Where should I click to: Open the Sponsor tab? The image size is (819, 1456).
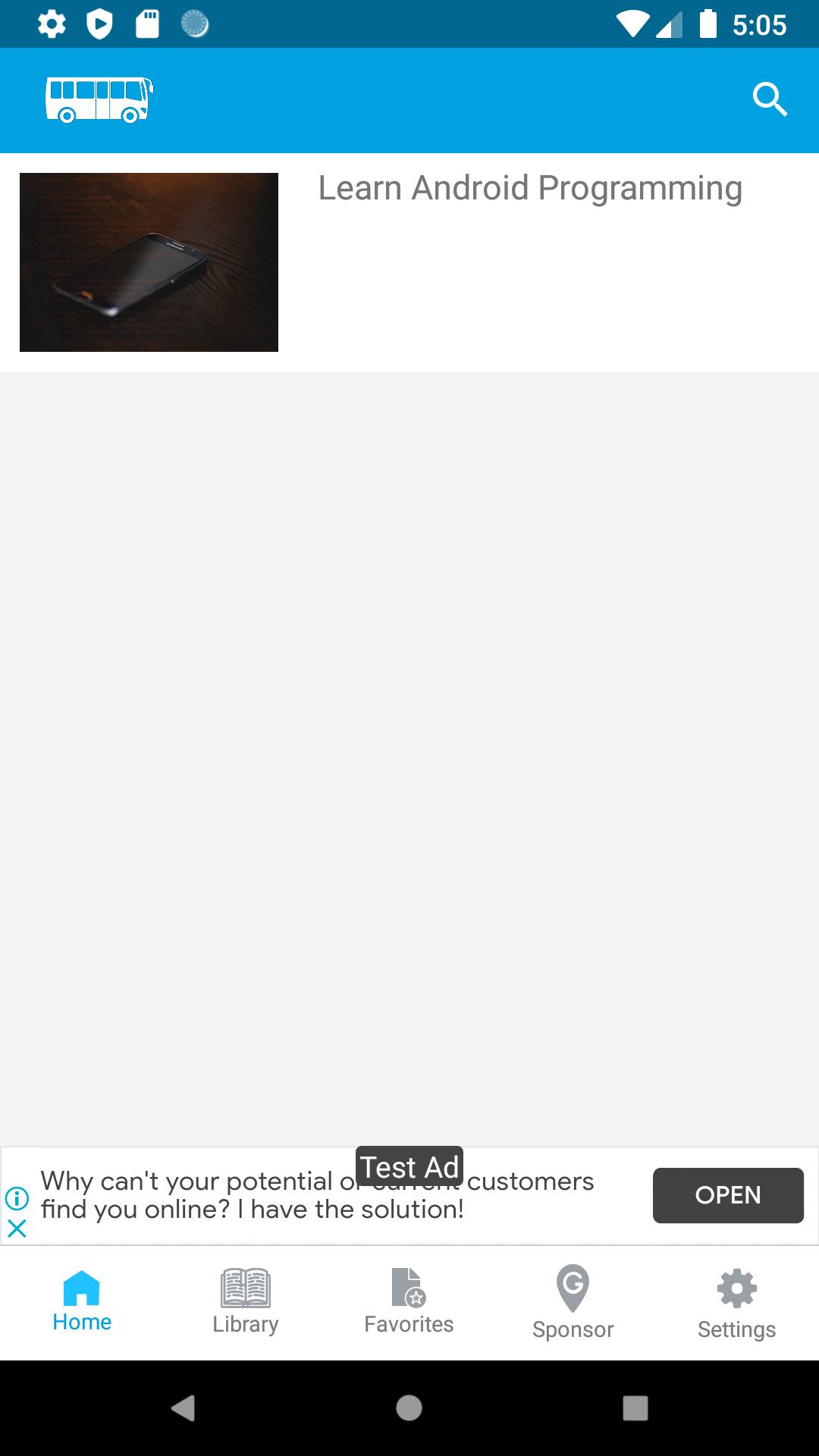tap(573, 1303)
